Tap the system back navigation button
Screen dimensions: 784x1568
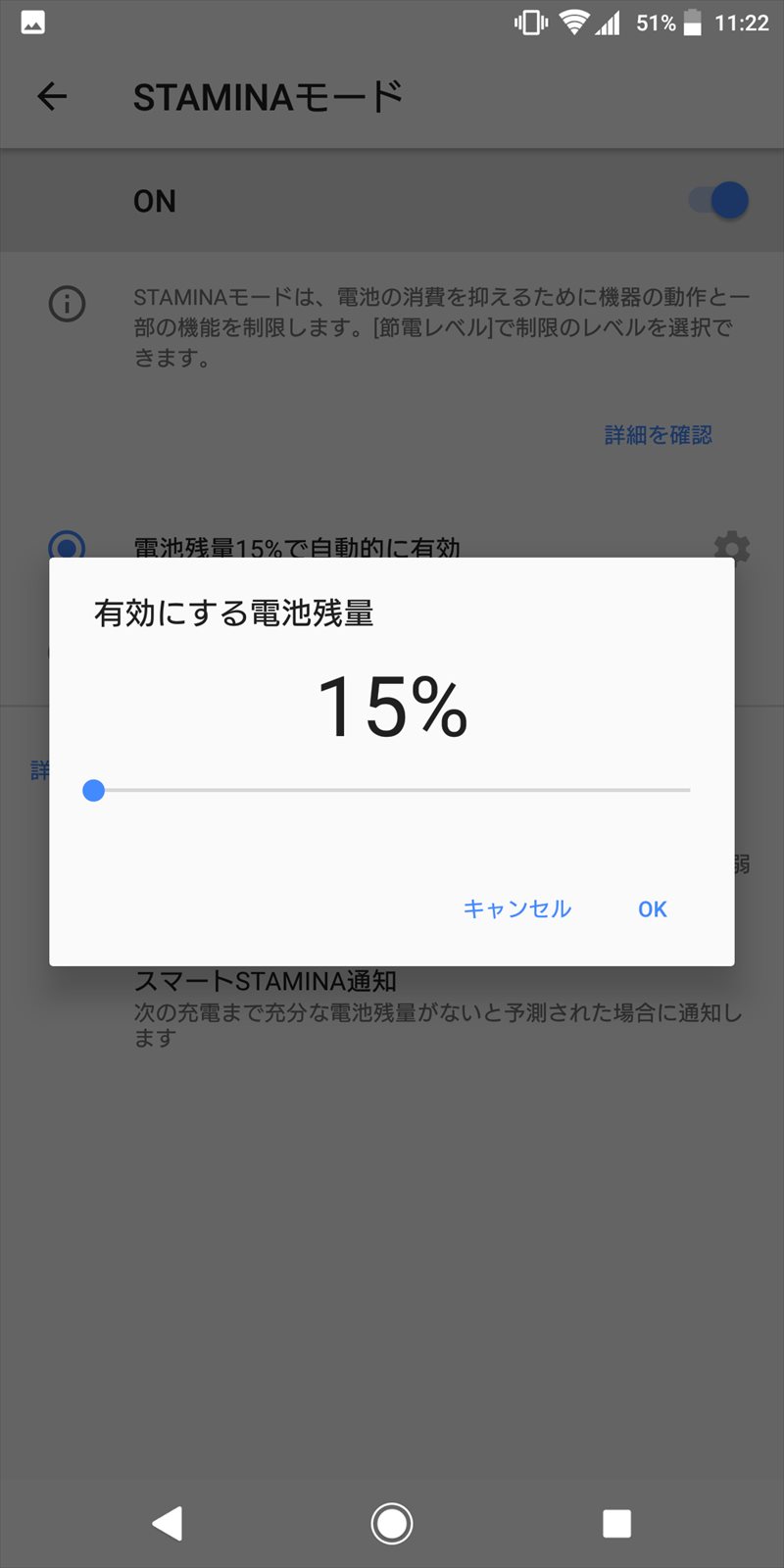click(x=168, y=1523)
